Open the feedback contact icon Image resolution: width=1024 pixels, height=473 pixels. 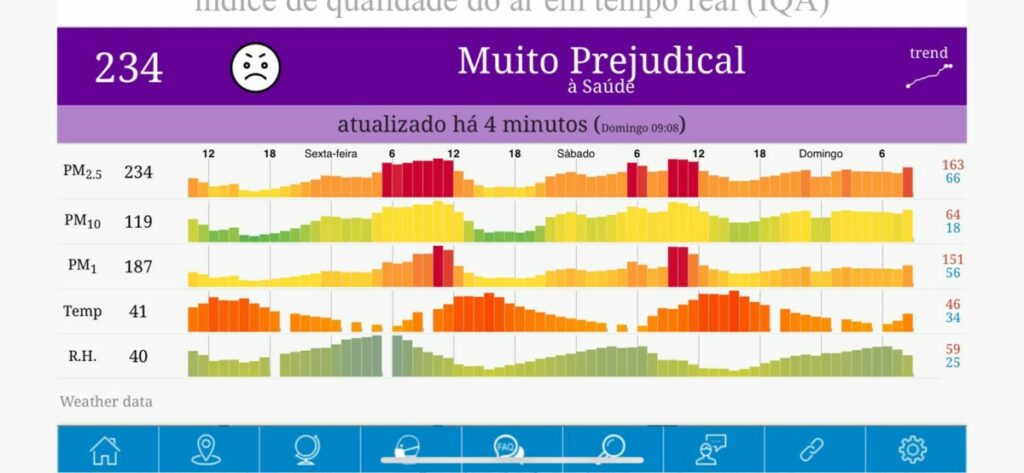tap(711, 449)
